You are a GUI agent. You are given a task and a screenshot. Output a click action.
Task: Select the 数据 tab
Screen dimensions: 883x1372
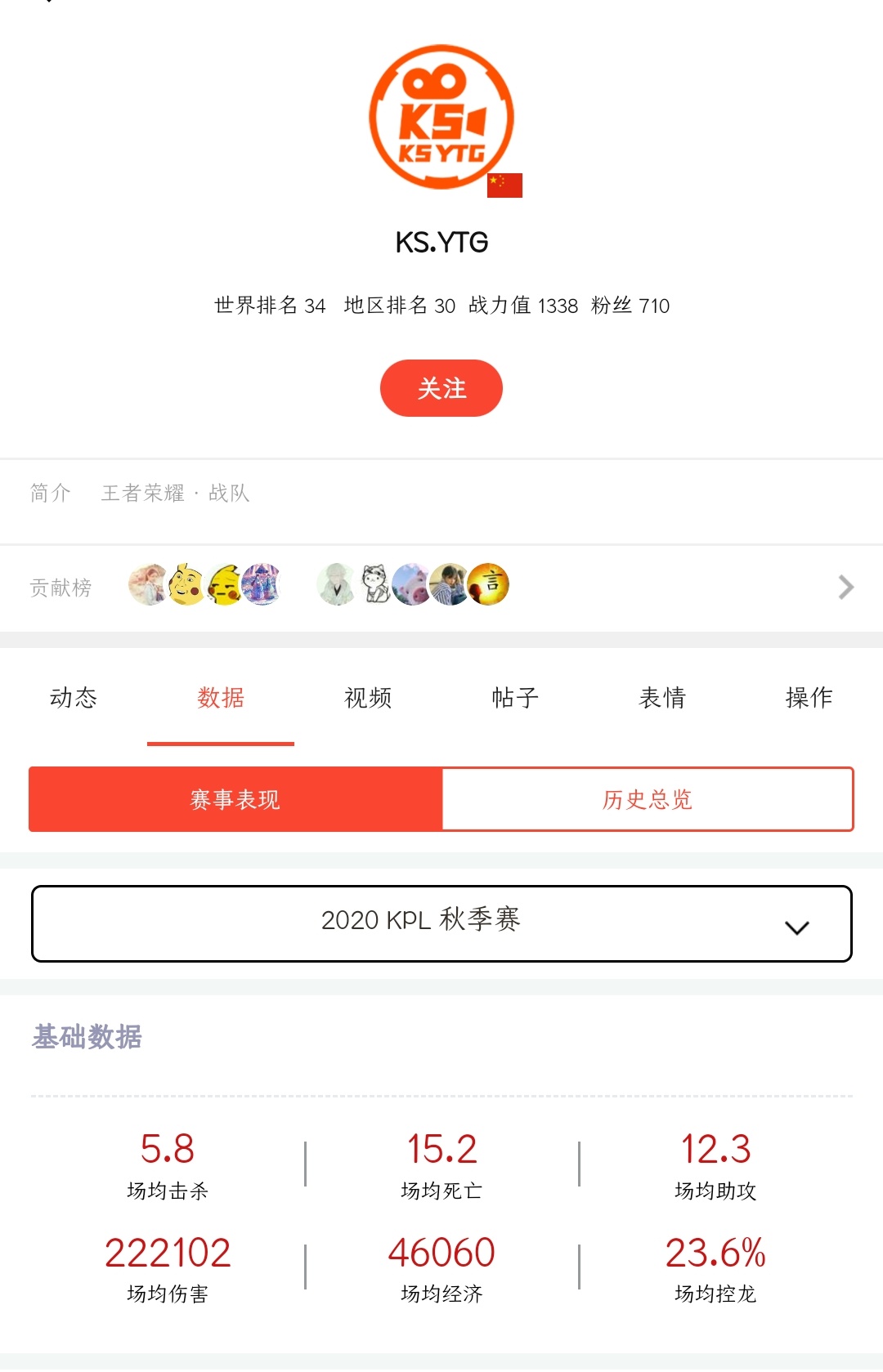221,698
